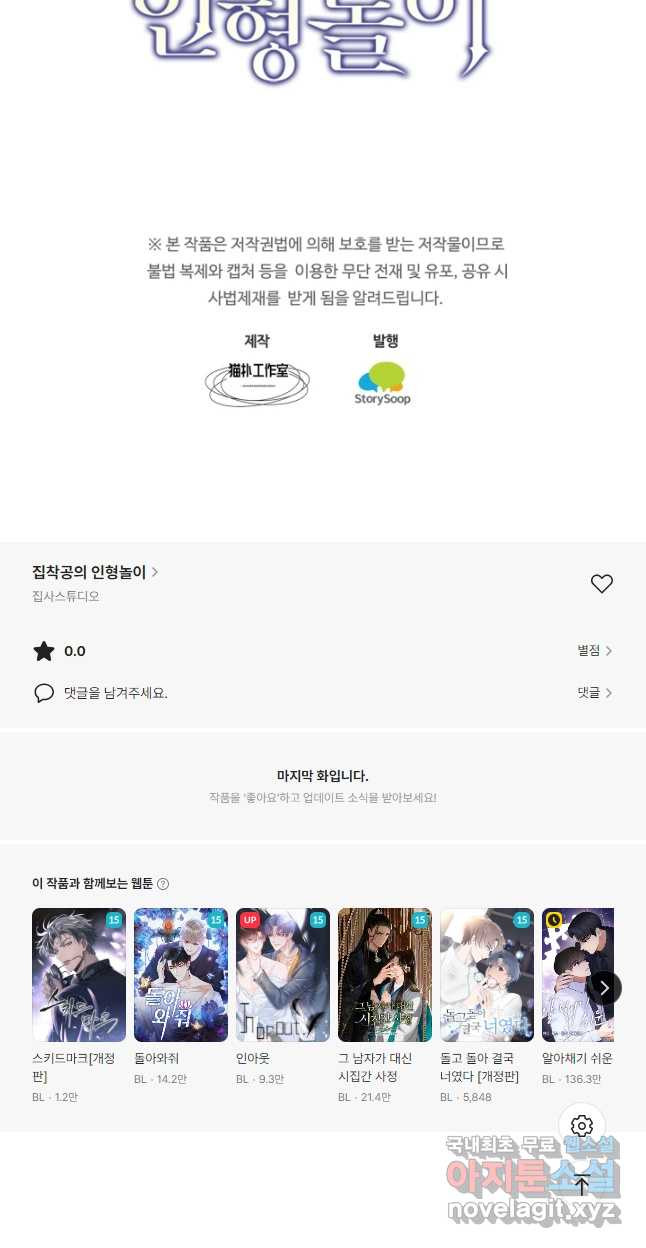Open 돌고 돌아 결국 너였다 [개정판]

click(487, 975)
